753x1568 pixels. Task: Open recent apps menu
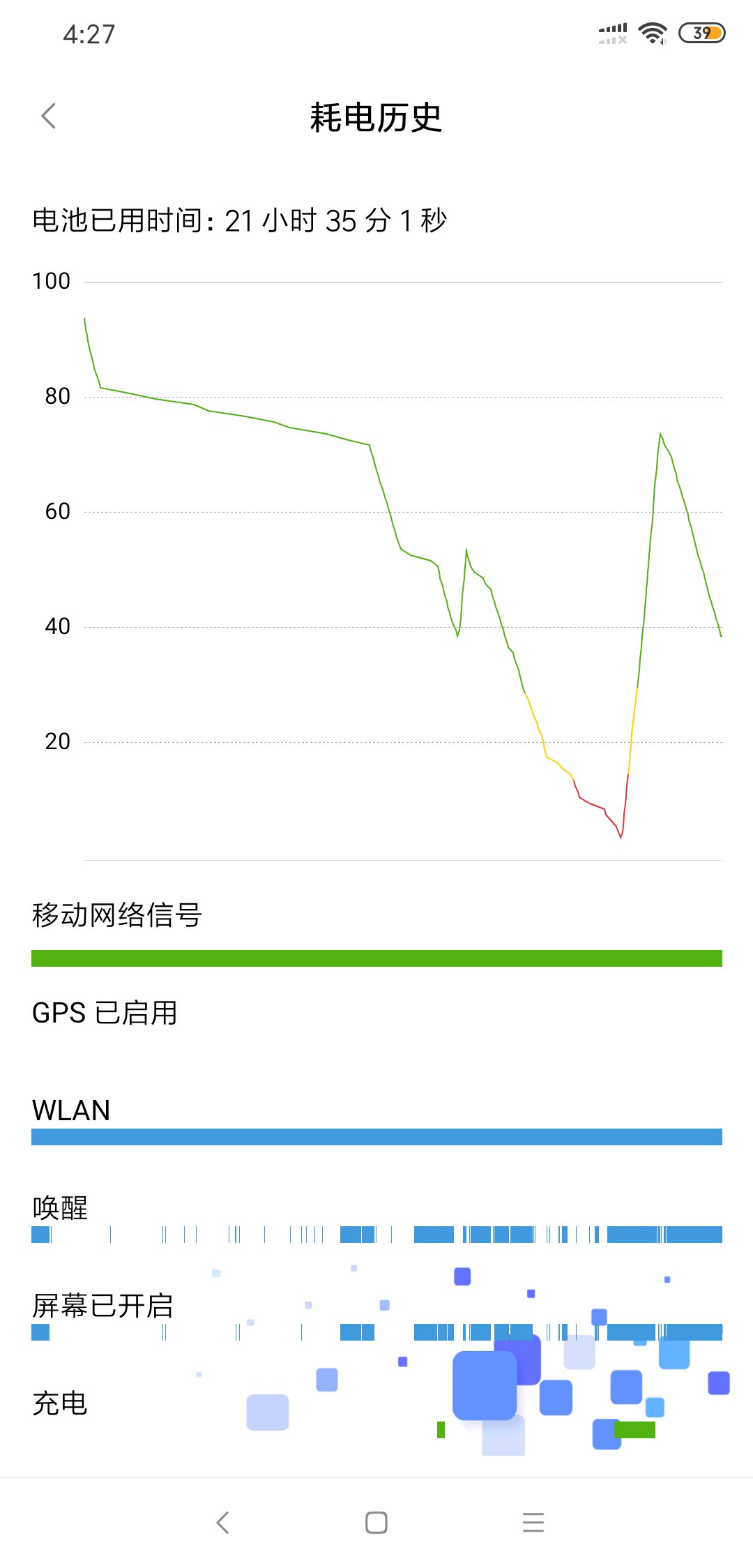click(x=533, y=1522)
